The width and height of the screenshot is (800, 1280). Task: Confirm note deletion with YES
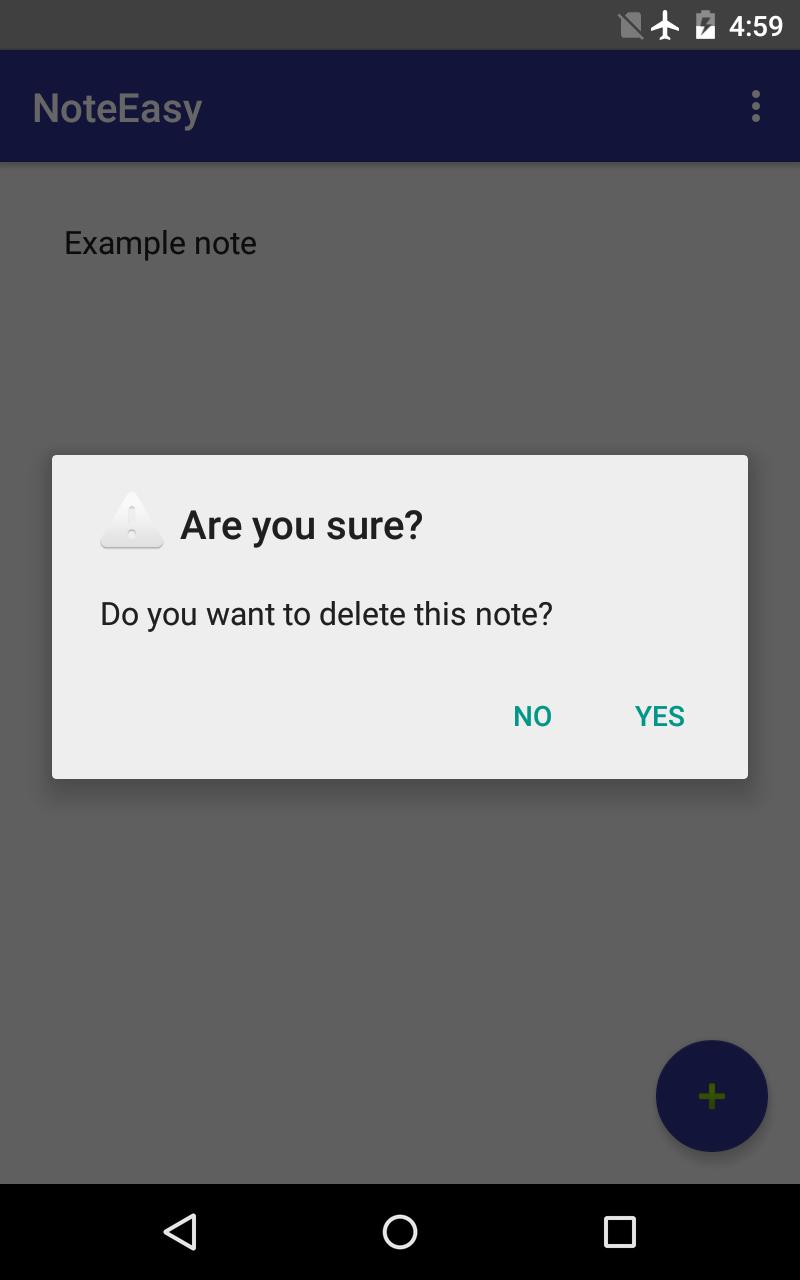click(x=659, y=716)
